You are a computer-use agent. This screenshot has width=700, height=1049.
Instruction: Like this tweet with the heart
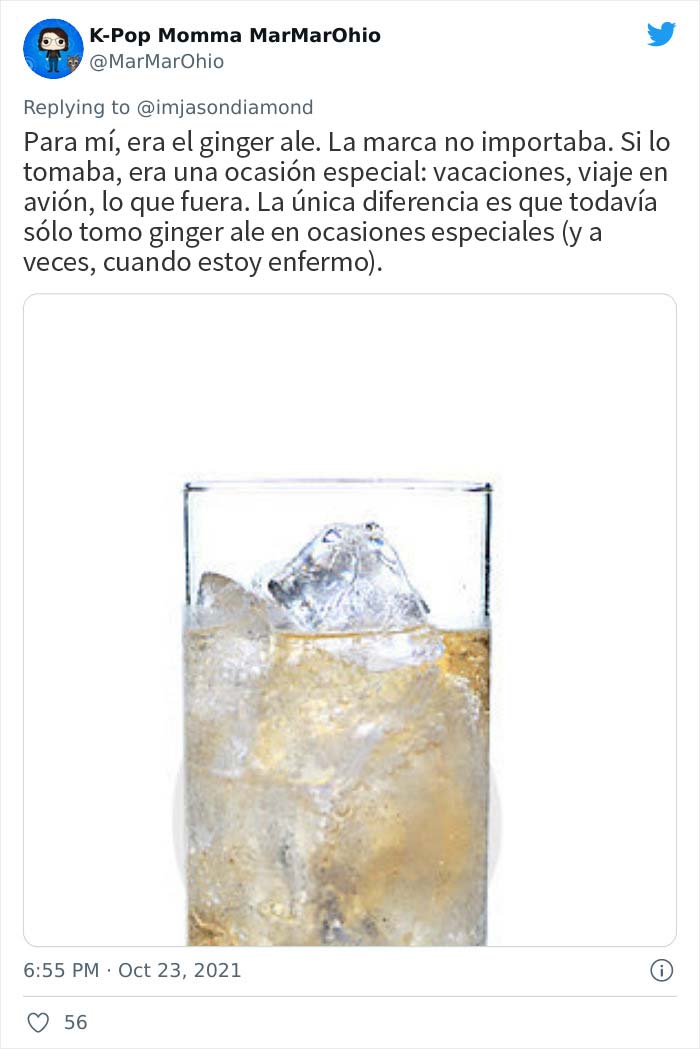(38, 1022)
